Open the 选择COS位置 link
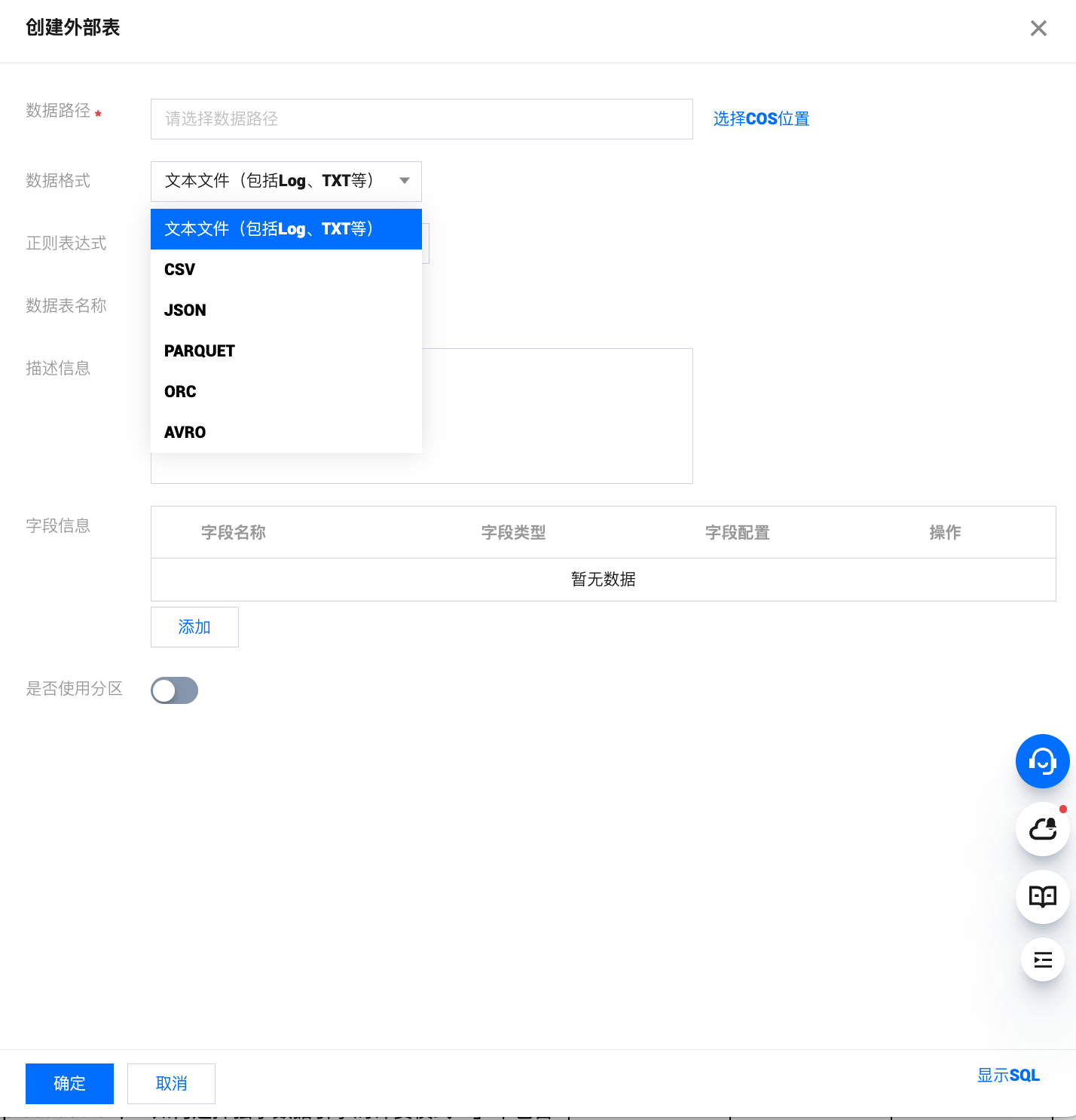Screen dimensions: 1076x1120 [761, 119]
